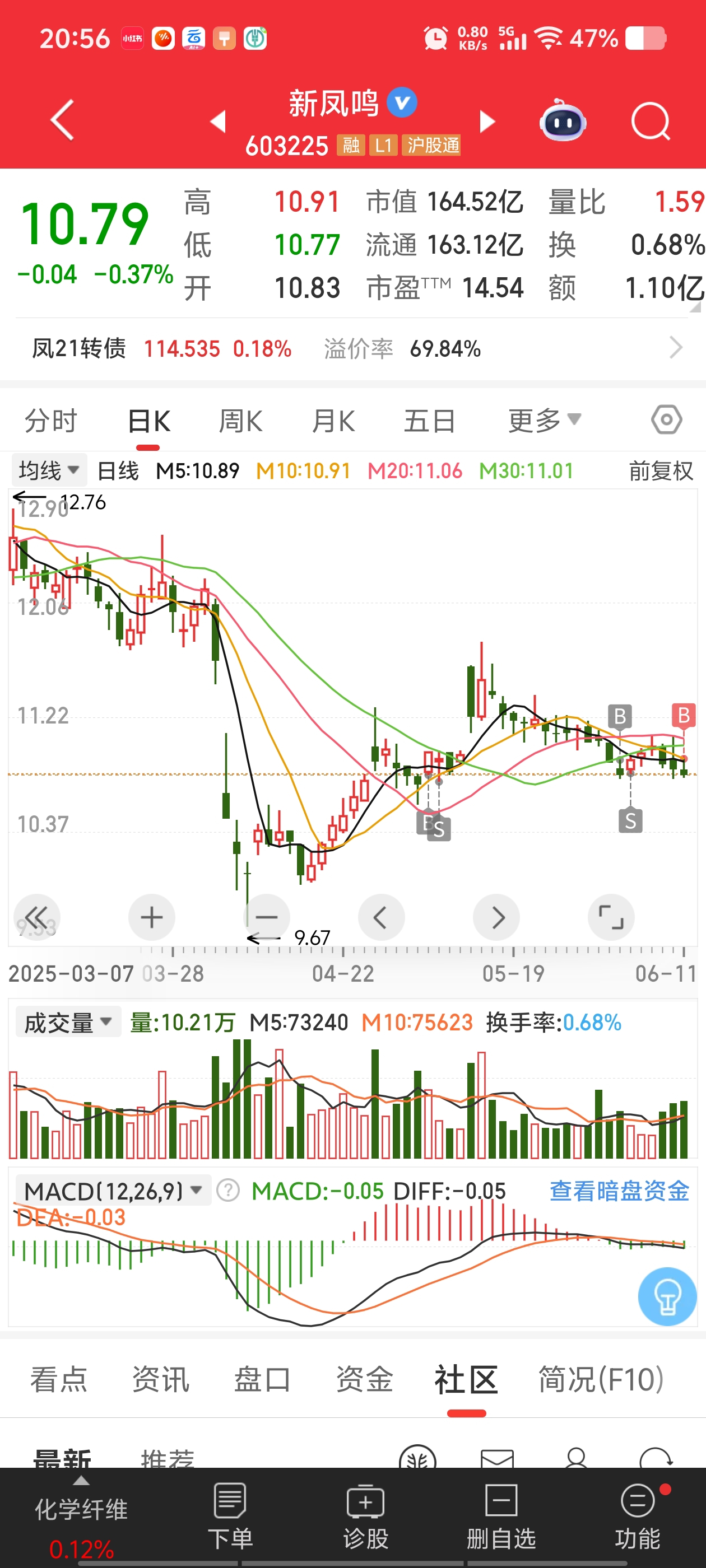The image size is (706, 1568).
Task: Open the search magnifier icon
Action: click(651, 121)
